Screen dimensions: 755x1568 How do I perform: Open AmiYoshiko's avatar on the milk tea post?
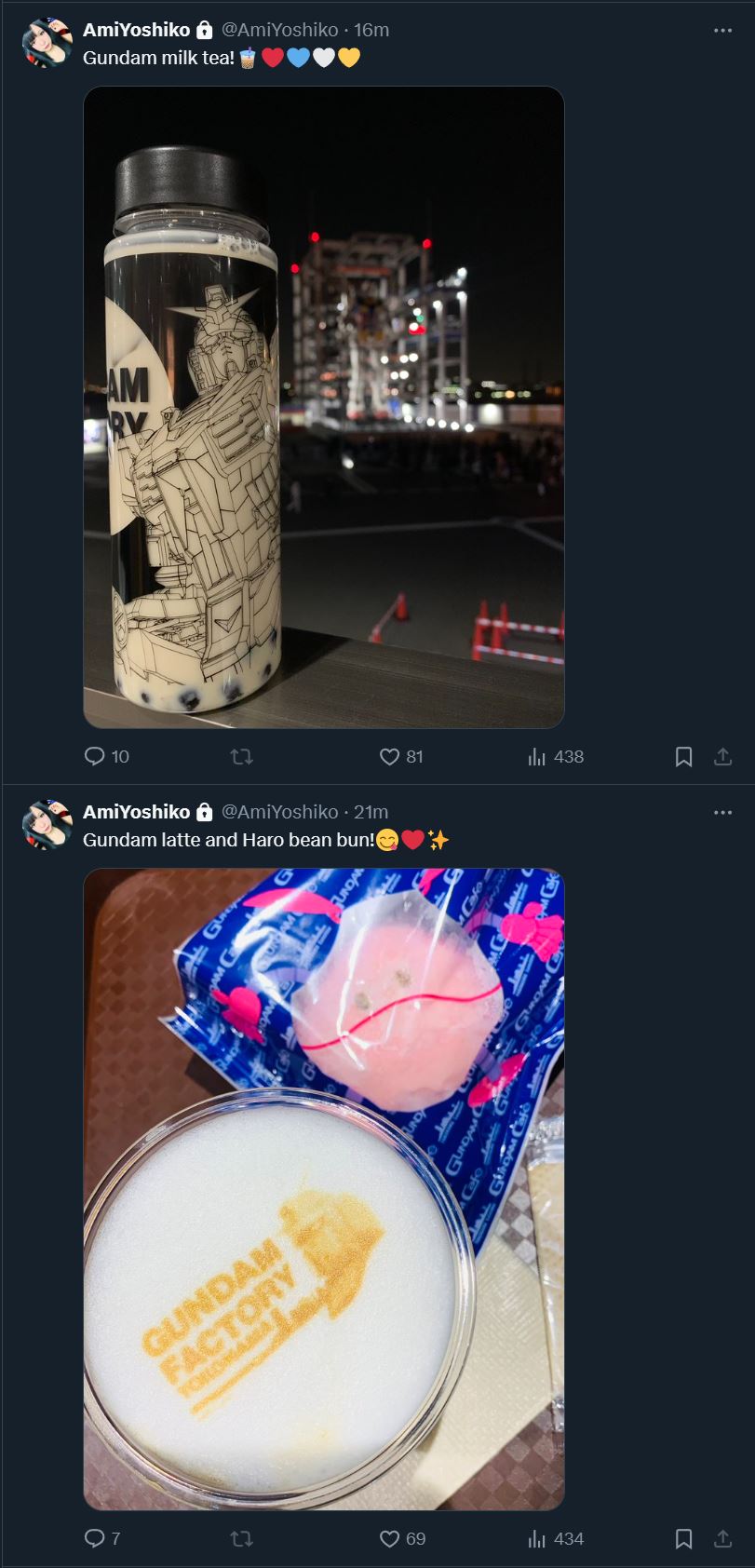pyautogui.click(x=47, y=43)
